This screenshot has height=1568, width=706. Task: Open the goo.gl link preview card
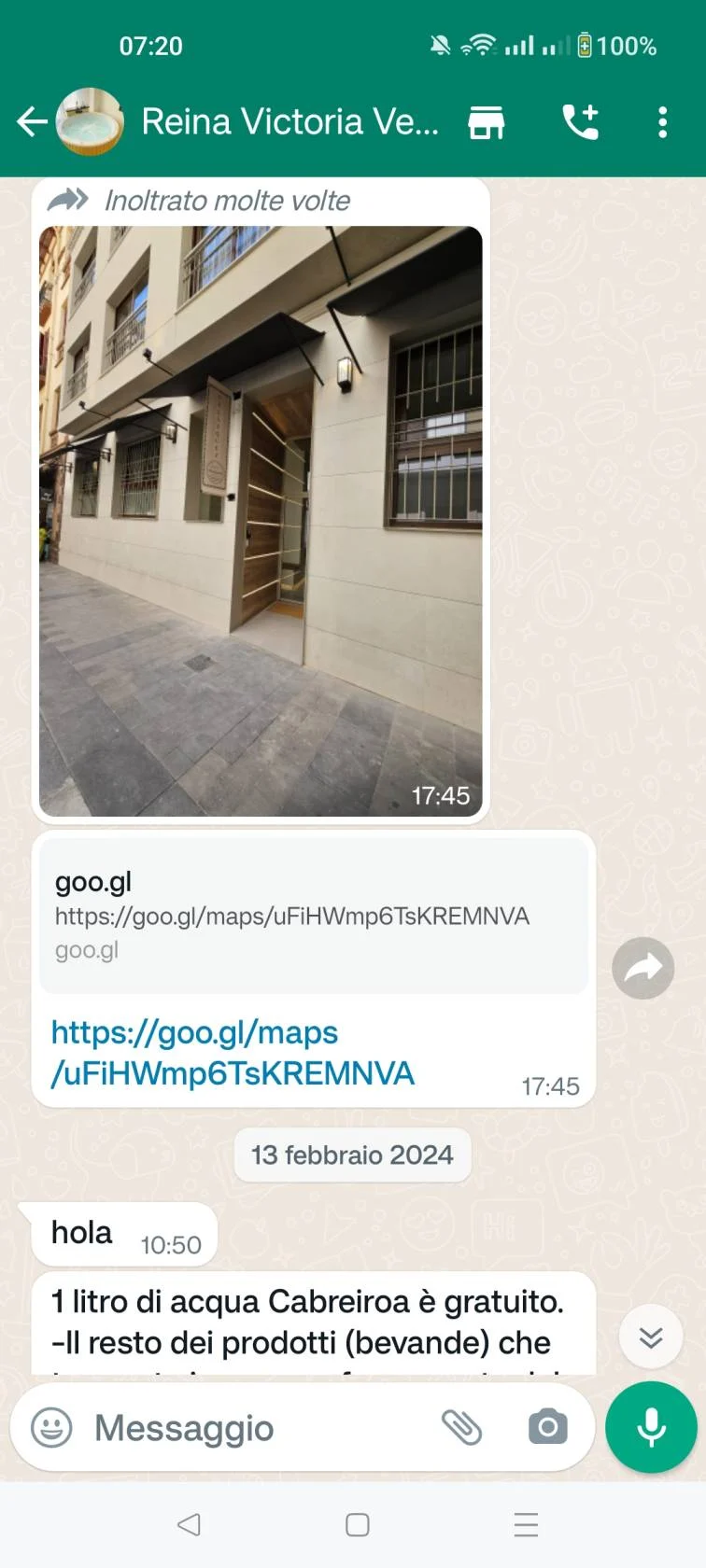[313, 915]
